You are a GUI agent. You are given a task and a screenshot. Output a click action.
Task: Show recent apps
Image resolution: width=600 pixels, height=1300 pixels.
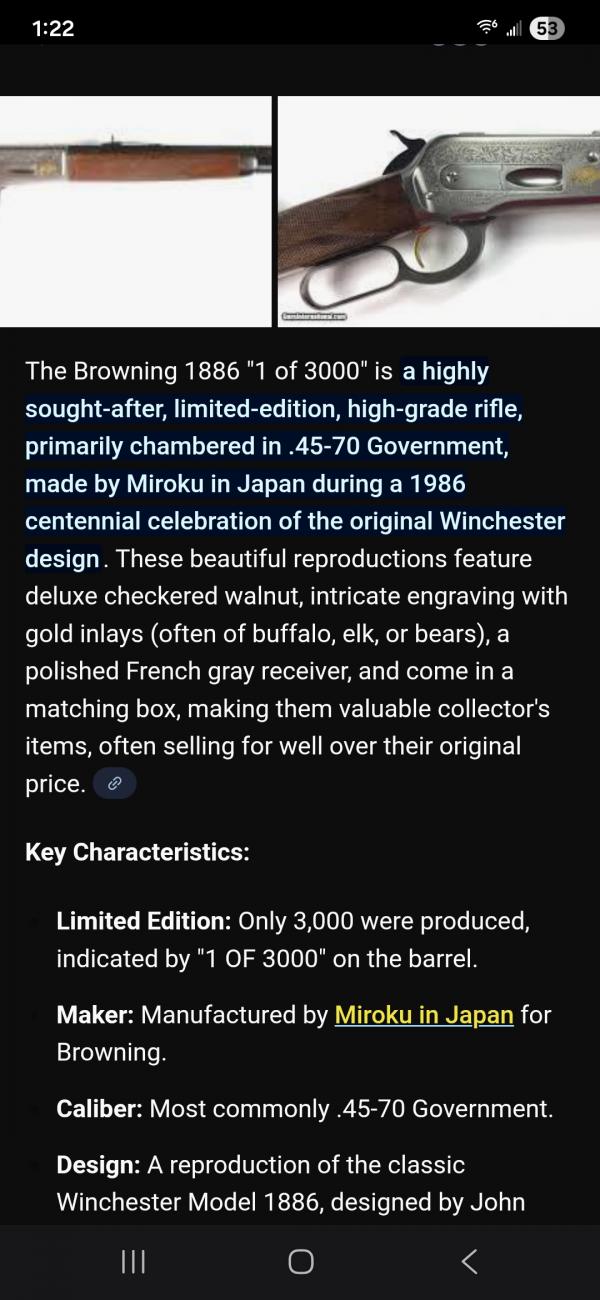pos(133,1262)
